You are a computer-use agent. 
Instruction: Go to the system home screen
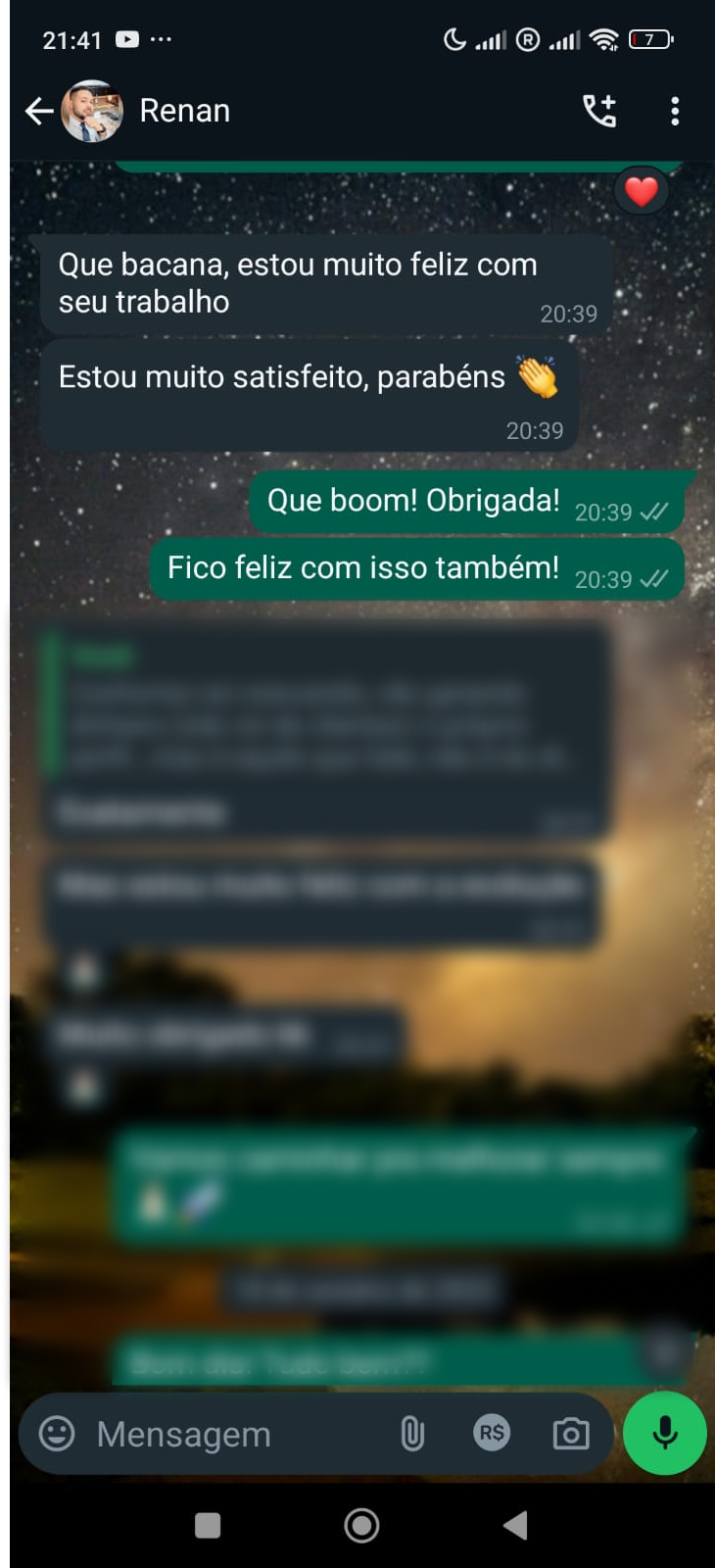click(x=361, y=1525)
